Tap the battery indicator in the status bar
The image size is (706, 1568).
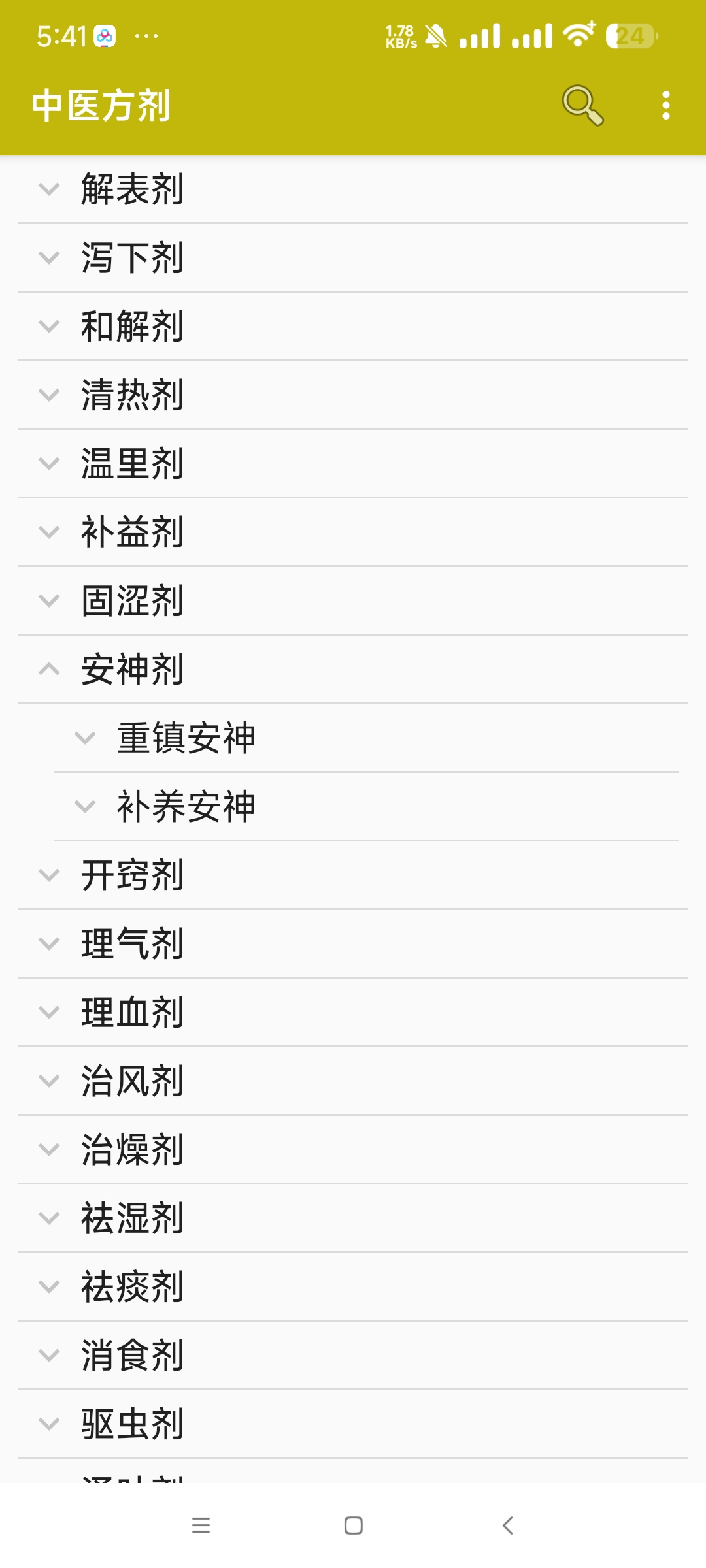tap(630, 37)
